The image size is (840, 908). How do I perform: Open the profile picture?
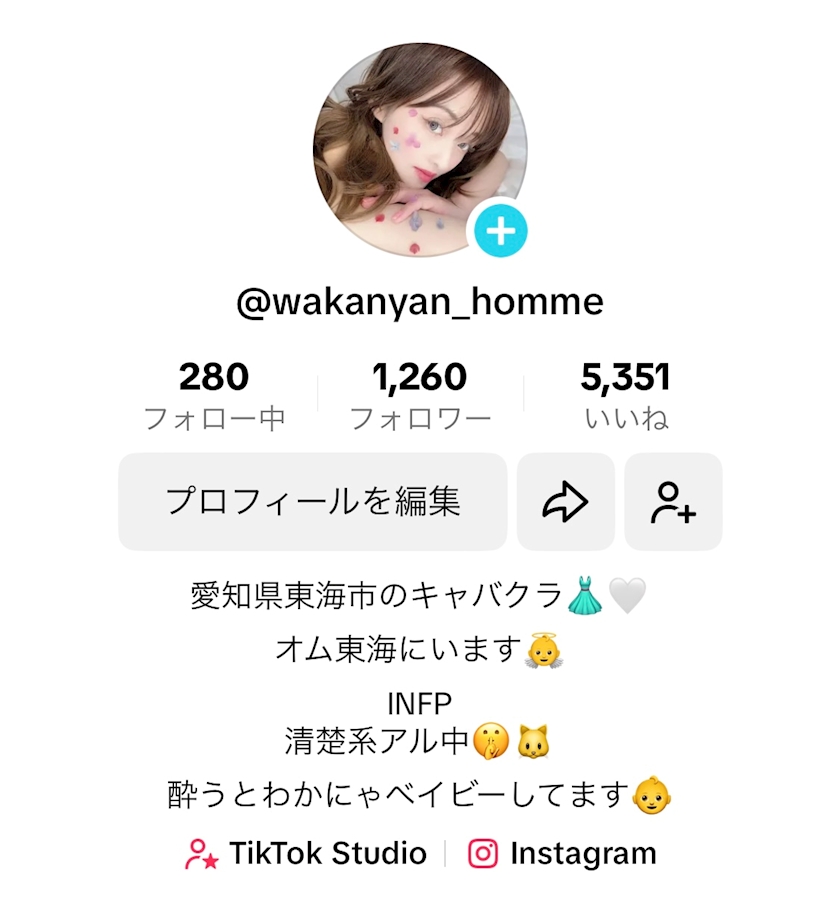(420, 150)
